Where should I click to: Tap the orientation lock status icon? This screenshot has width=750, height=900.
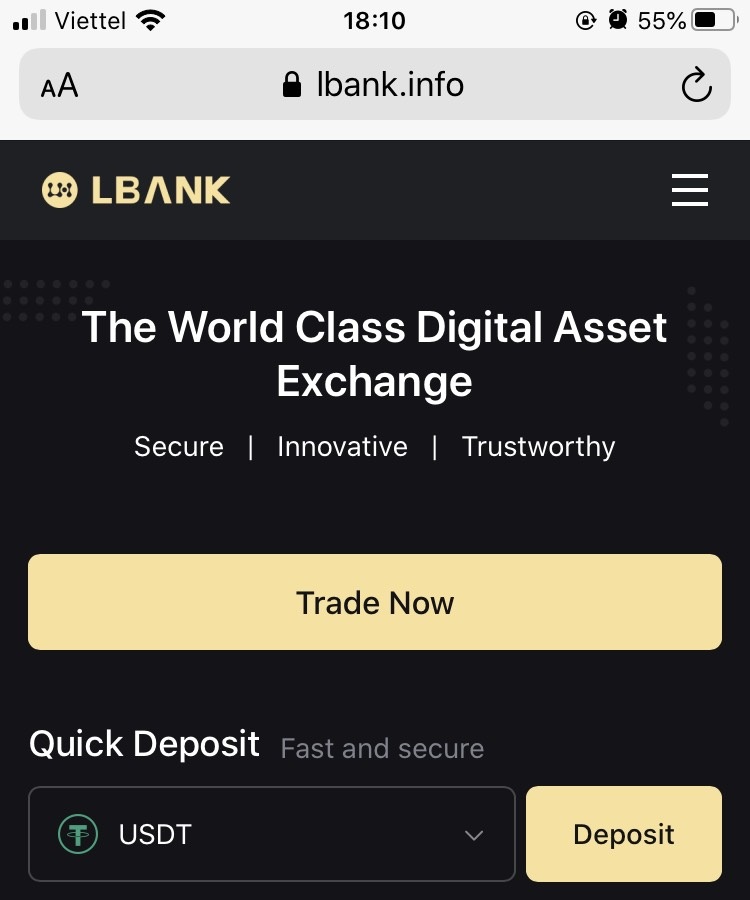pyautogui.click(x=586, y=19)
